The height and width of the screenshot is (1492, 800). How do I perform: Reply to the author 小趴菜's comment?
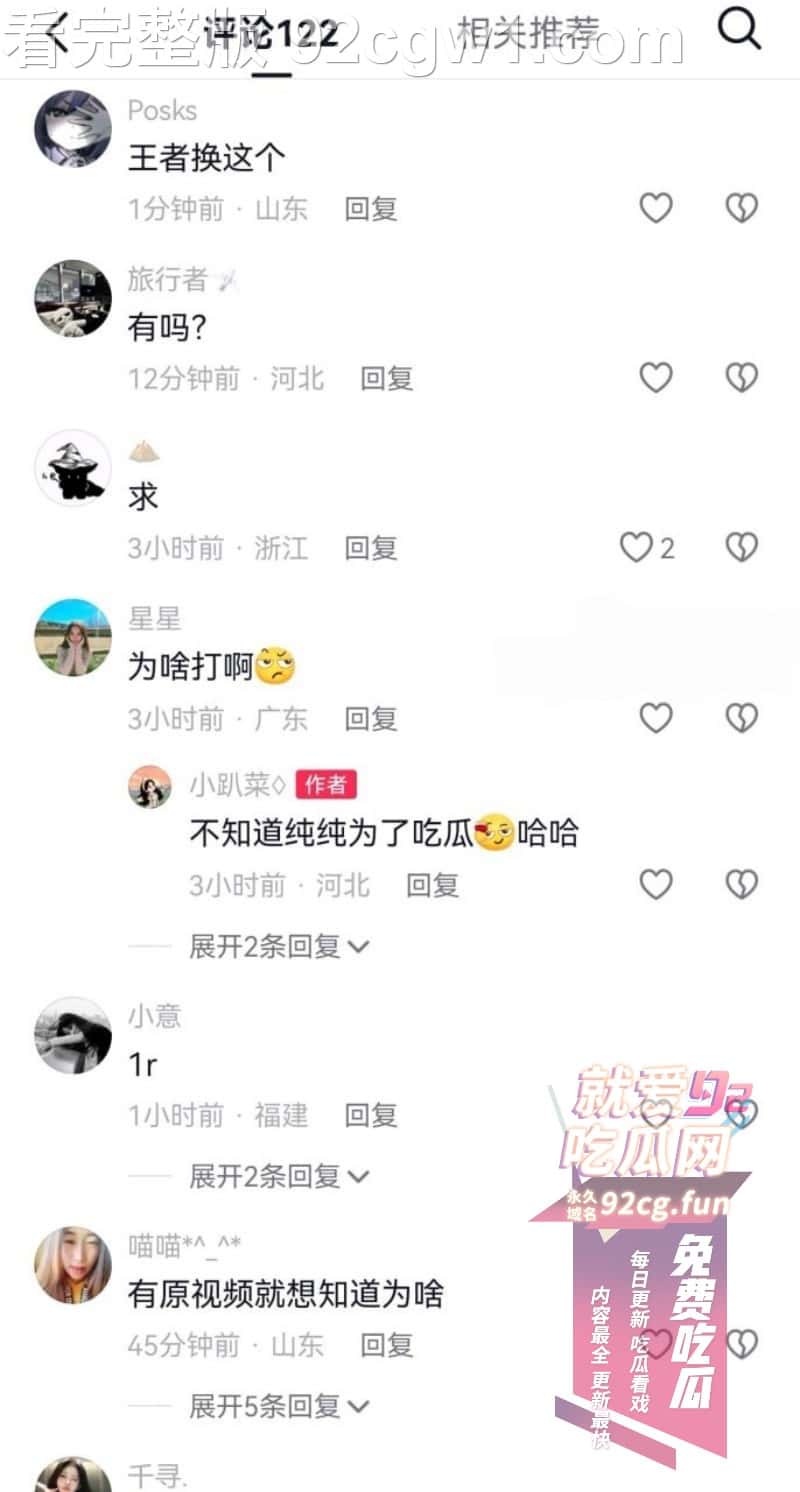coord(432,885)
